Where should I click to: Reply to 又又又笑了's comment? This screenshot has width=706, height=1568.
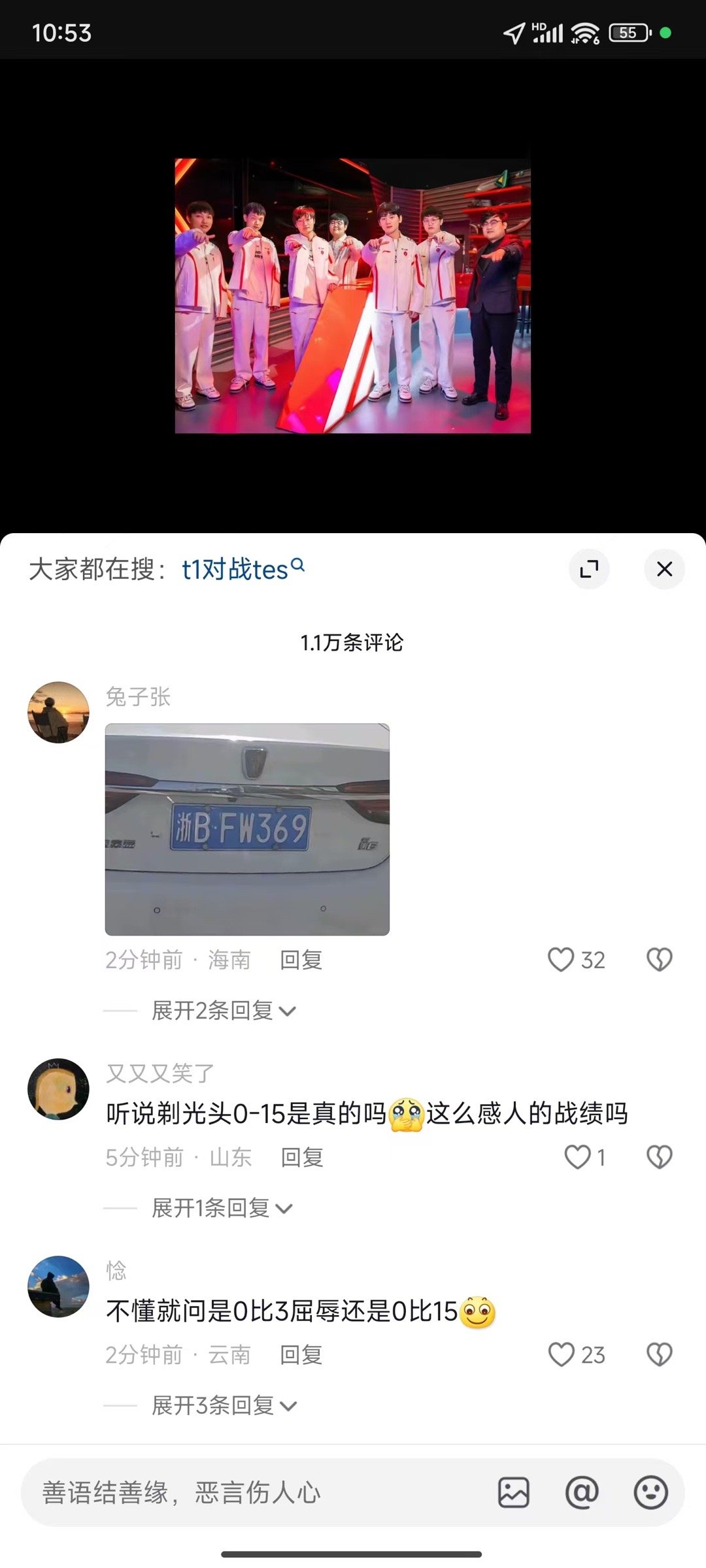pyautogui.click(x=301, y=1157)
